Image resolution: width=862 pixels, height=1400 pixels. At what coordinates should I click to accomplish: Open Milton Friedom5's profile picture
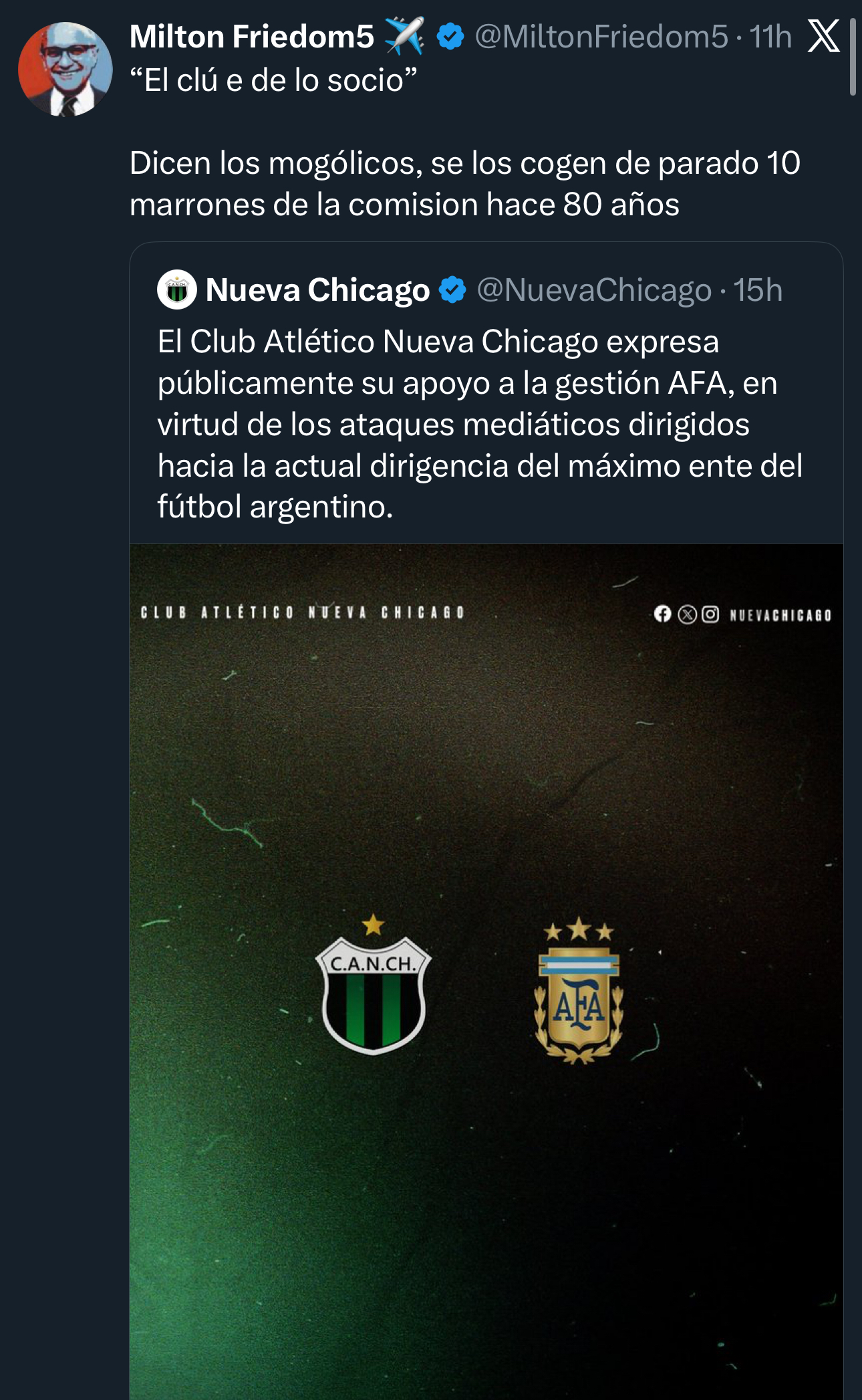coord(65,70)
